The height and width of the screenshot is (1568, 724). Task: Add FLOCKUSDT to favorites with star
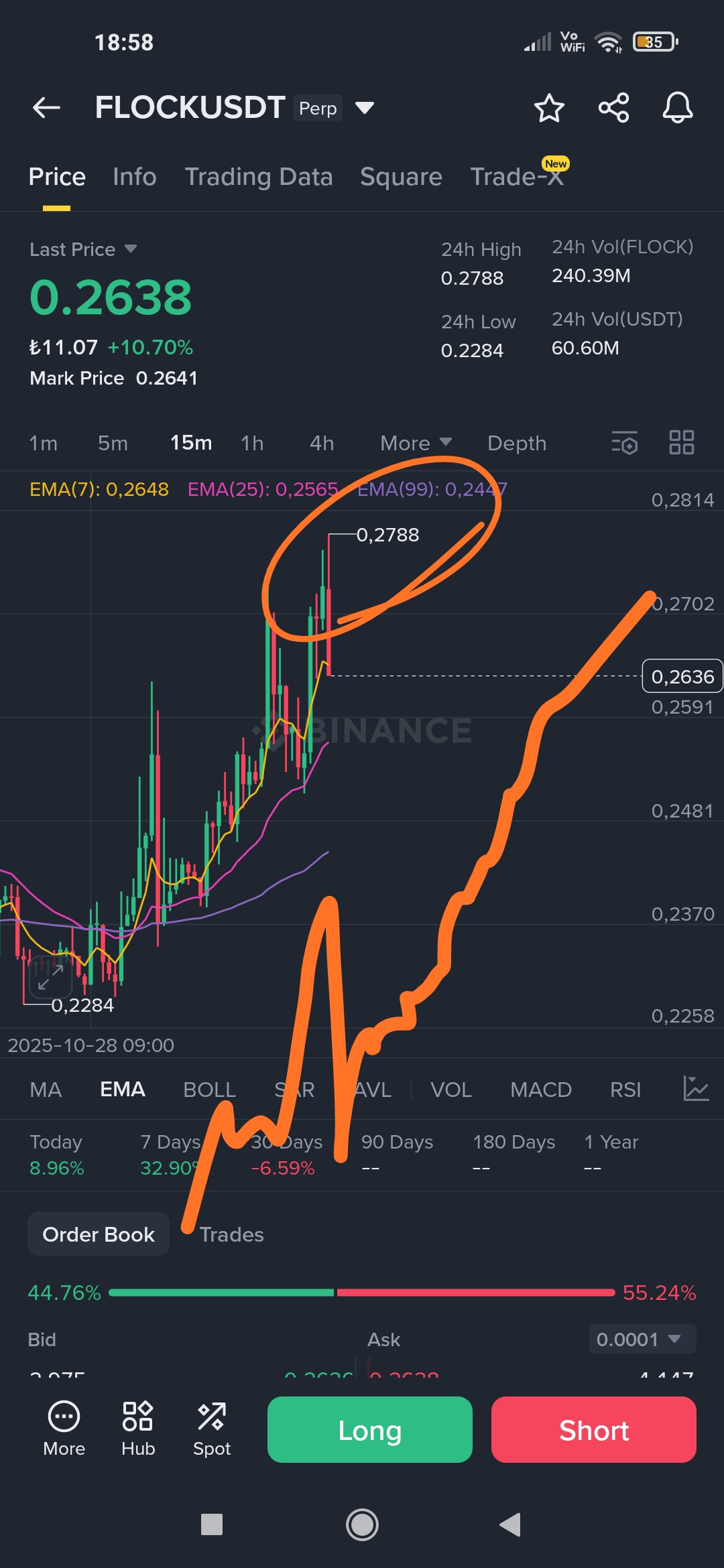click(549, 108)
